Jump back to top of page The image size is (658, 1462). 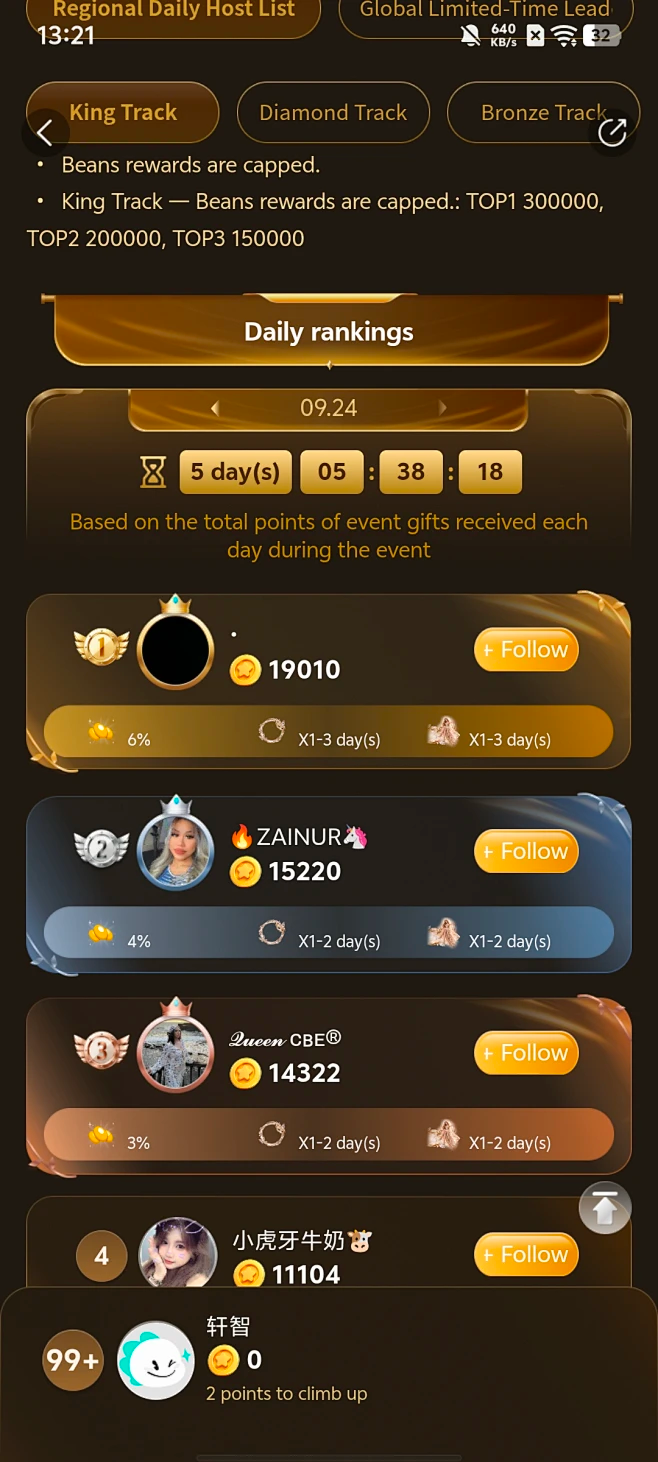605,1208
